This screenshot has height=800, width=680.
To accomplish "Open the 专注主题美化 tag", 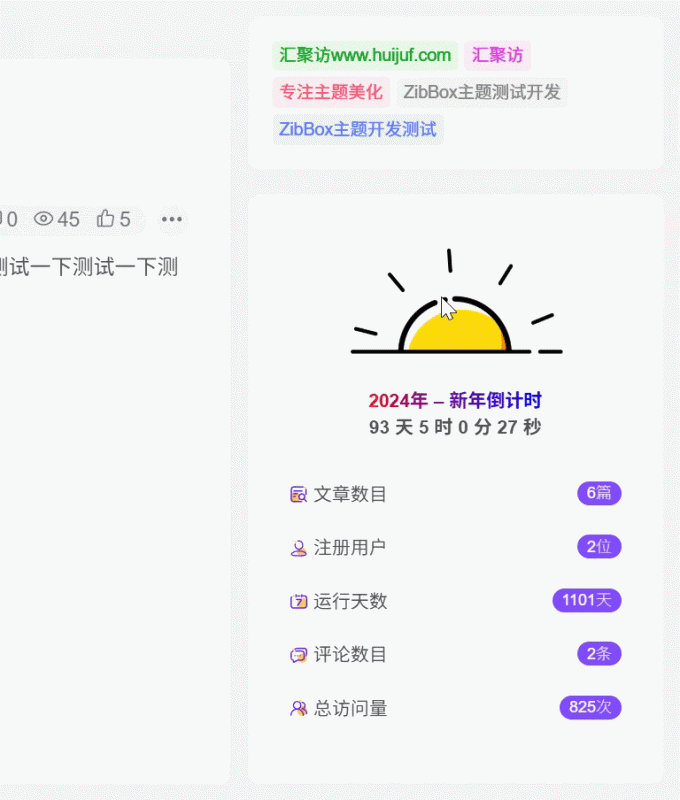I will pyautogui.click(x=331, y=92).
